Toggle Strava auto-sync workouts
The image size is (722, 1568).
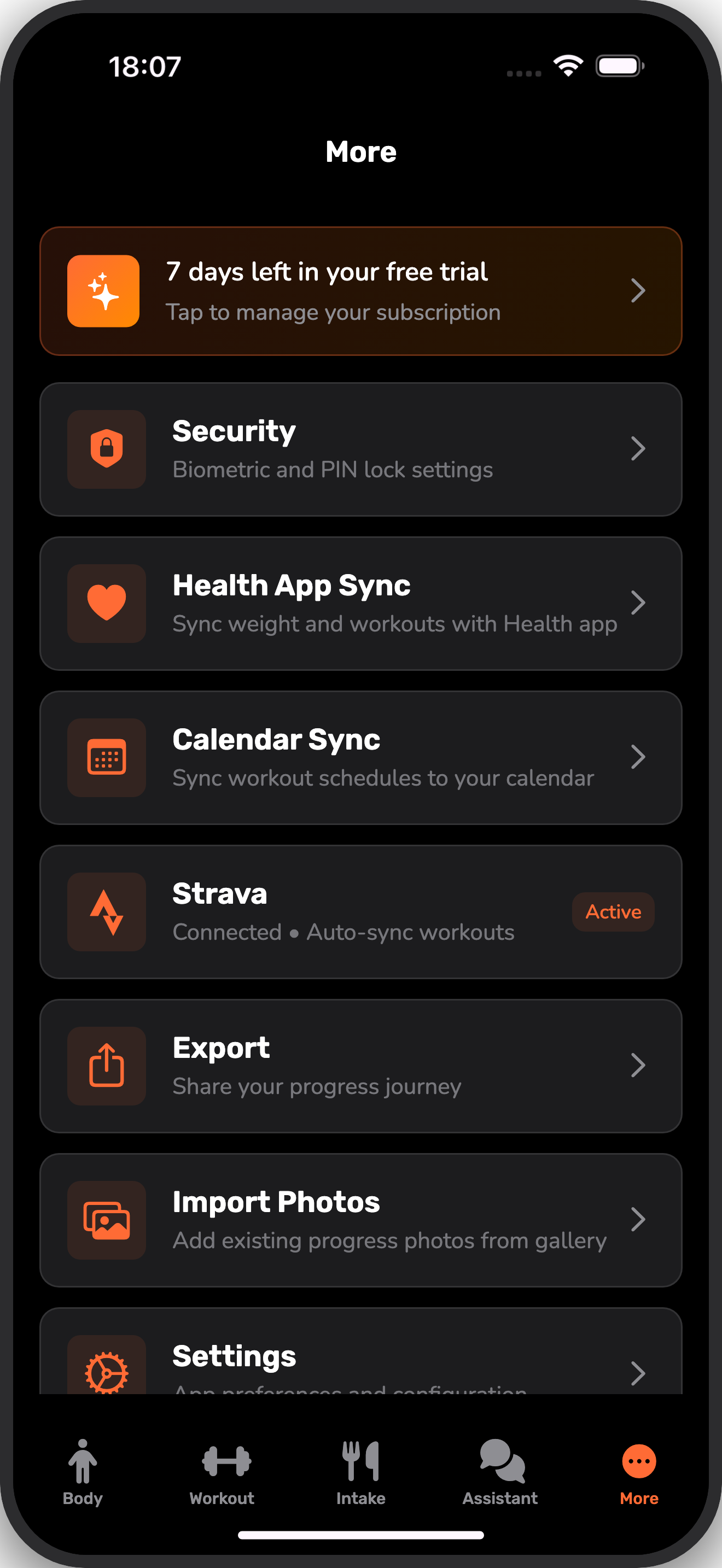[361, 911]
